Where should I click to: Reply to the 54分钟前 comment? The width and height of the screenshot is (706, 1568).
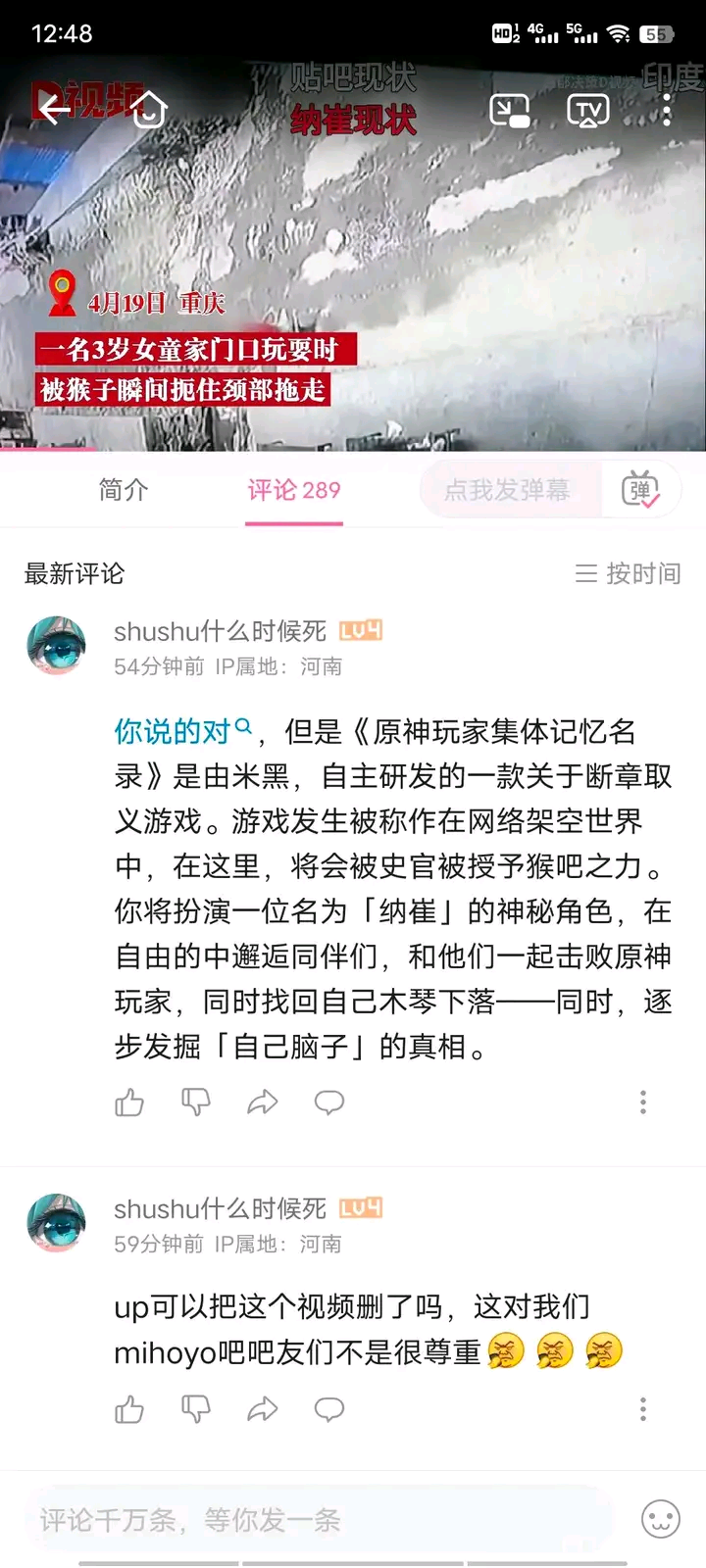tap(328, 1102)
